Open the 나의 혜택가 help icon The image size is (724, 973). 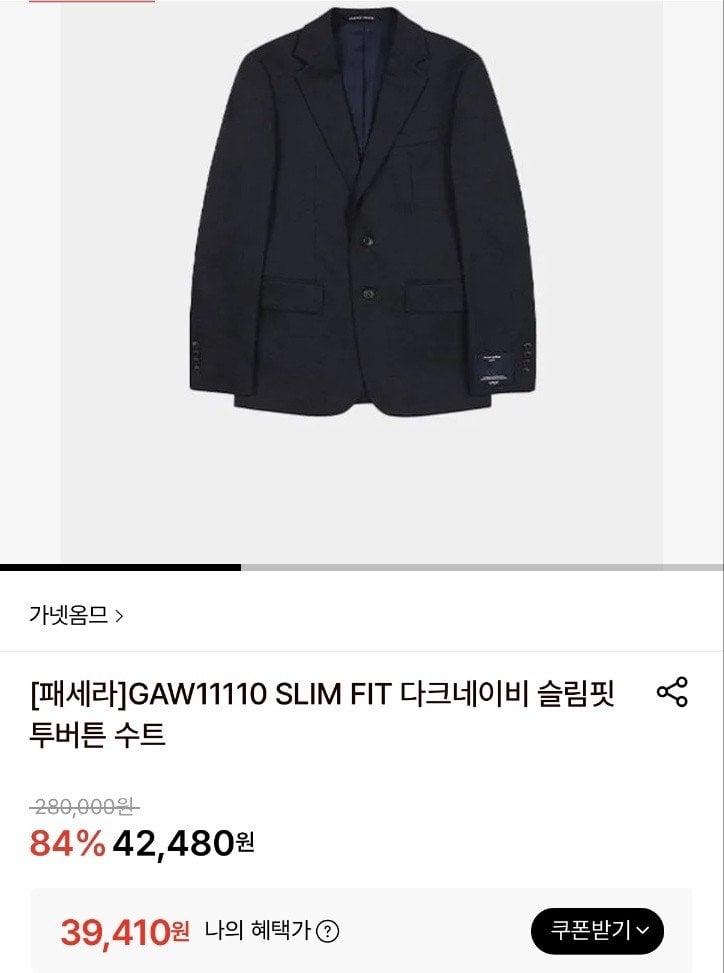point(327,932)
